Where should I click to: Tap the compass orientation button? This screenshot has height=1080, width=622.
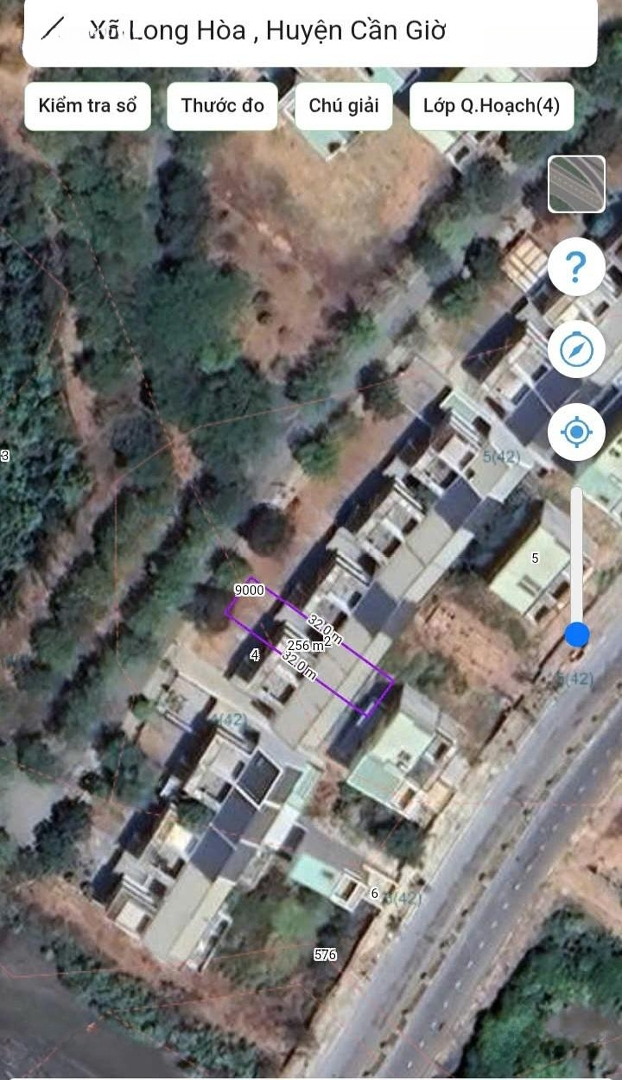(577, 349)
